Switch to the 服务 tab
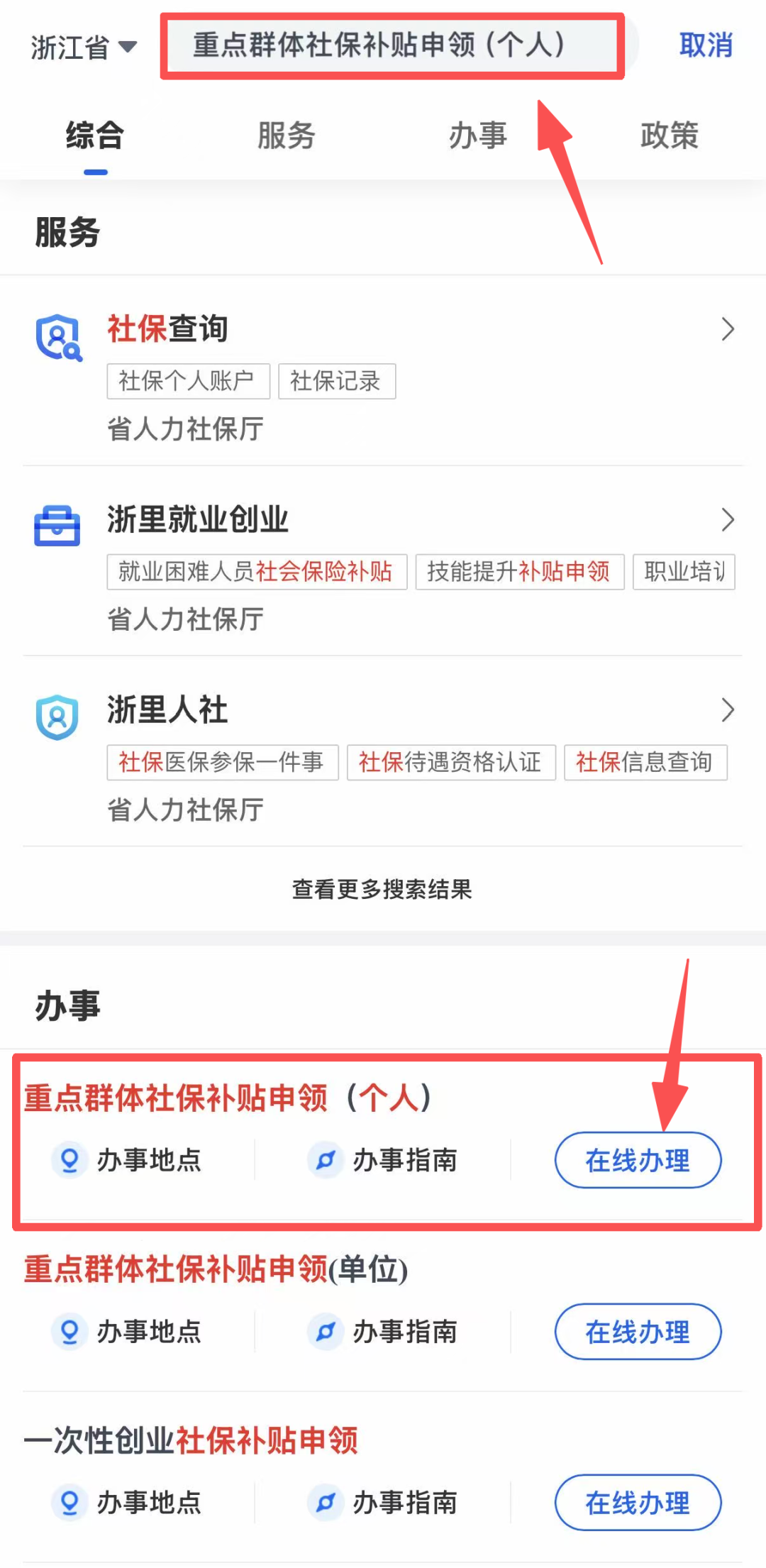The height and width of the screenshot is (1568, 766). coord(286,136)
